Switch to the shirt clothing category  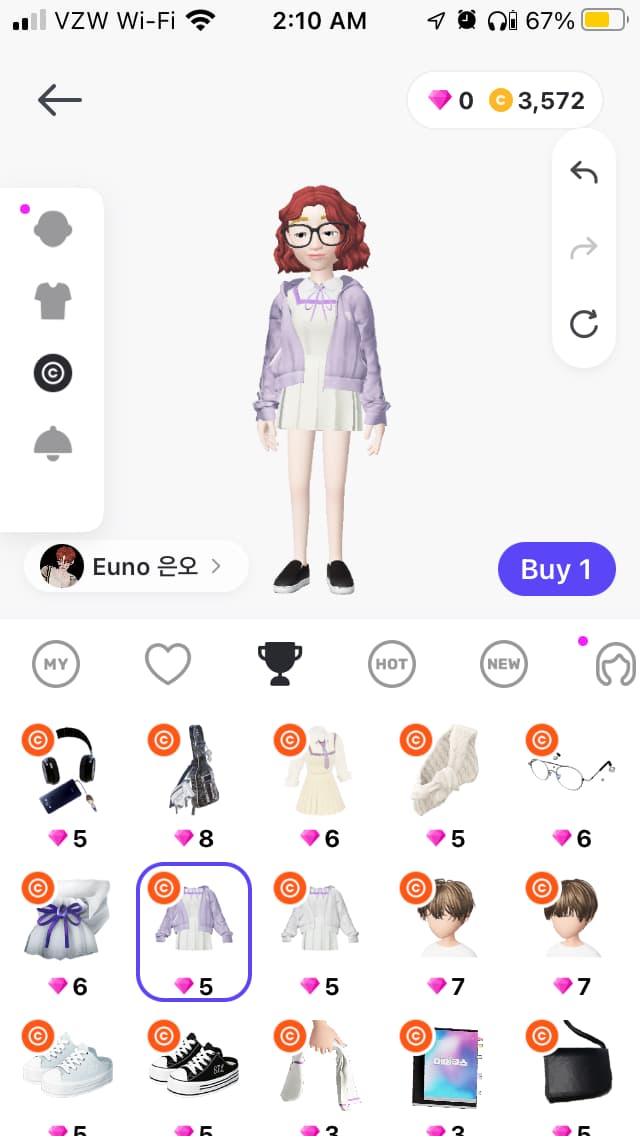tap(52, 301)
